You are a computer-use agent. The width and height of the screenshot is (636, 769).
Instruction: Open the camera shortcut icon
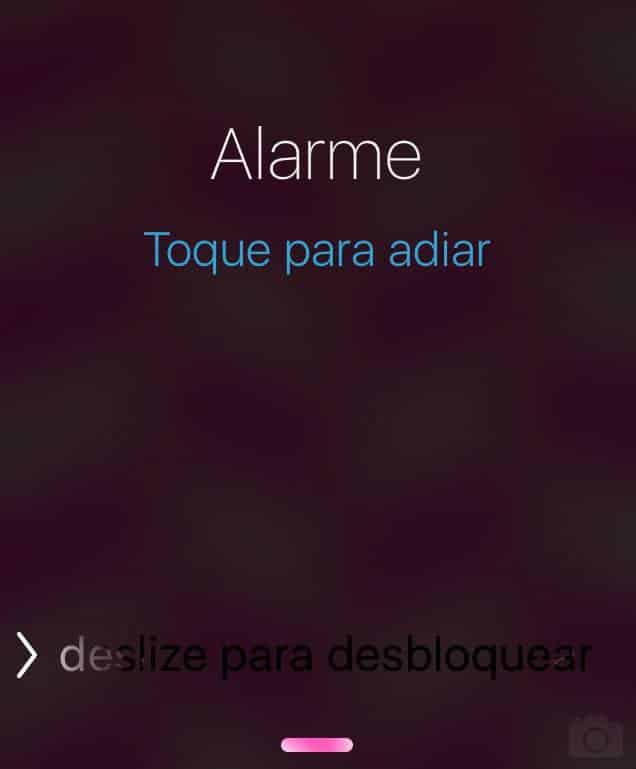596,737
